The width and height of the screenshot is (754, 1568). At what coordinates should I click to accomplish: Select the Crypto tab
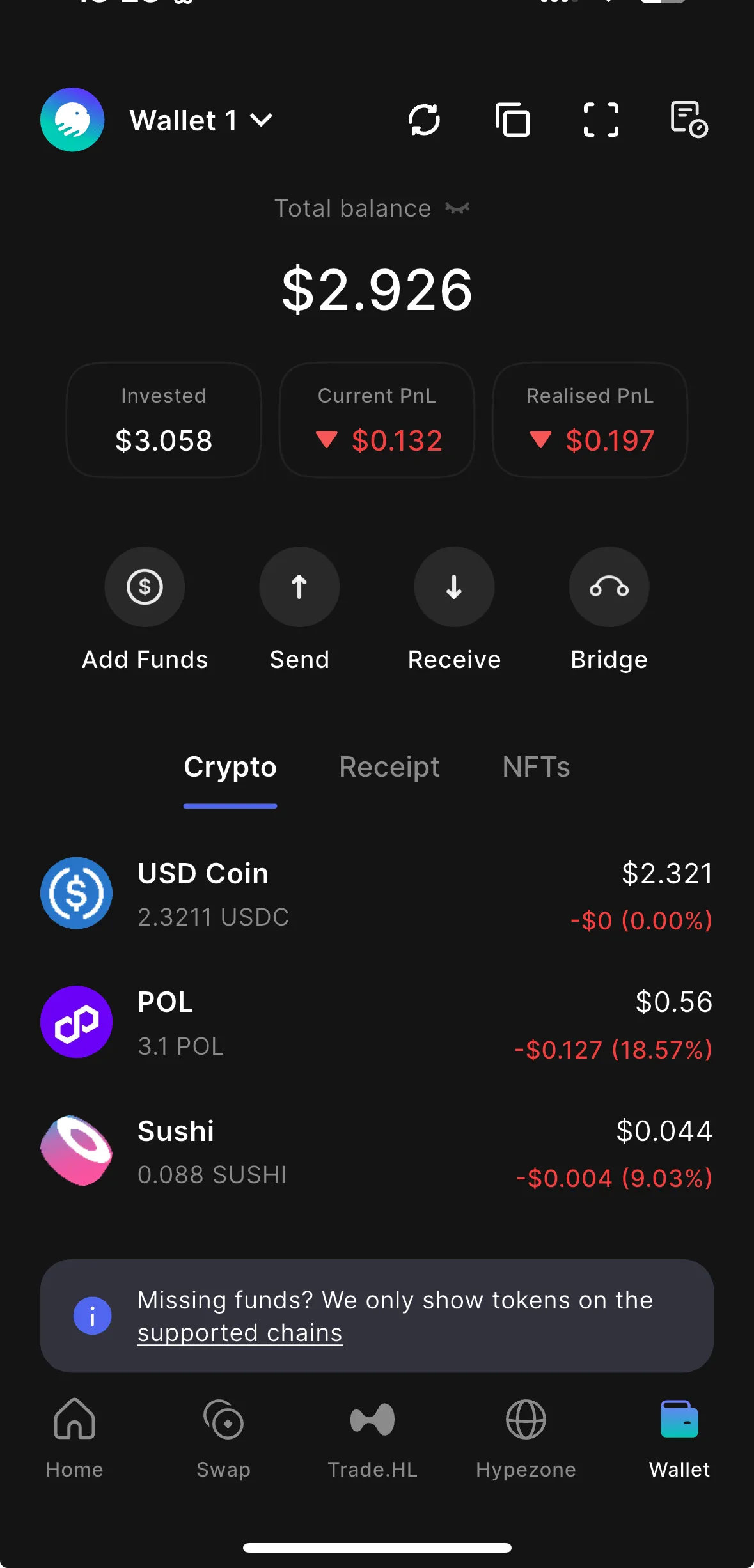230,767
